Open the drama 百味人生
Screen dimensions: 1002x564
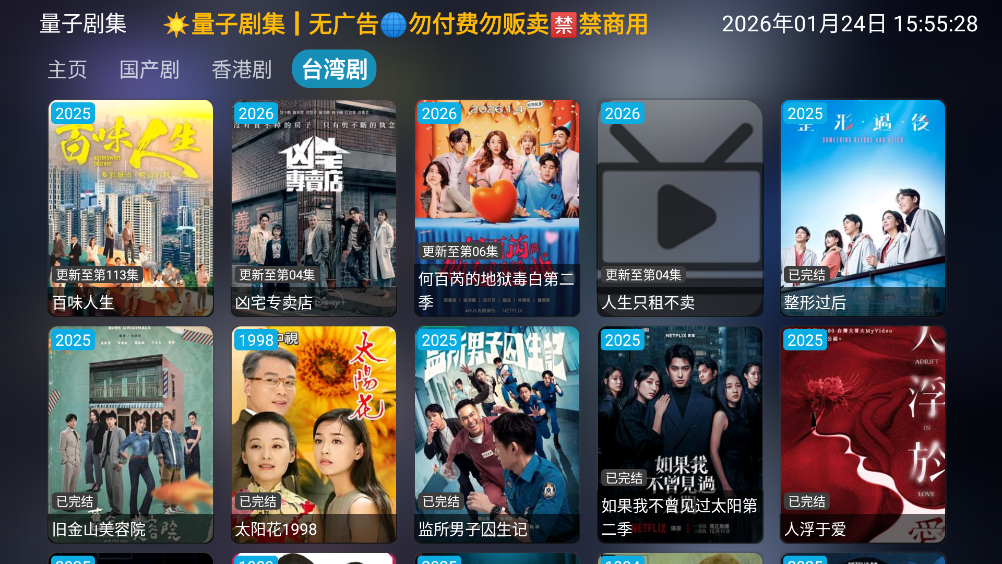131,207
